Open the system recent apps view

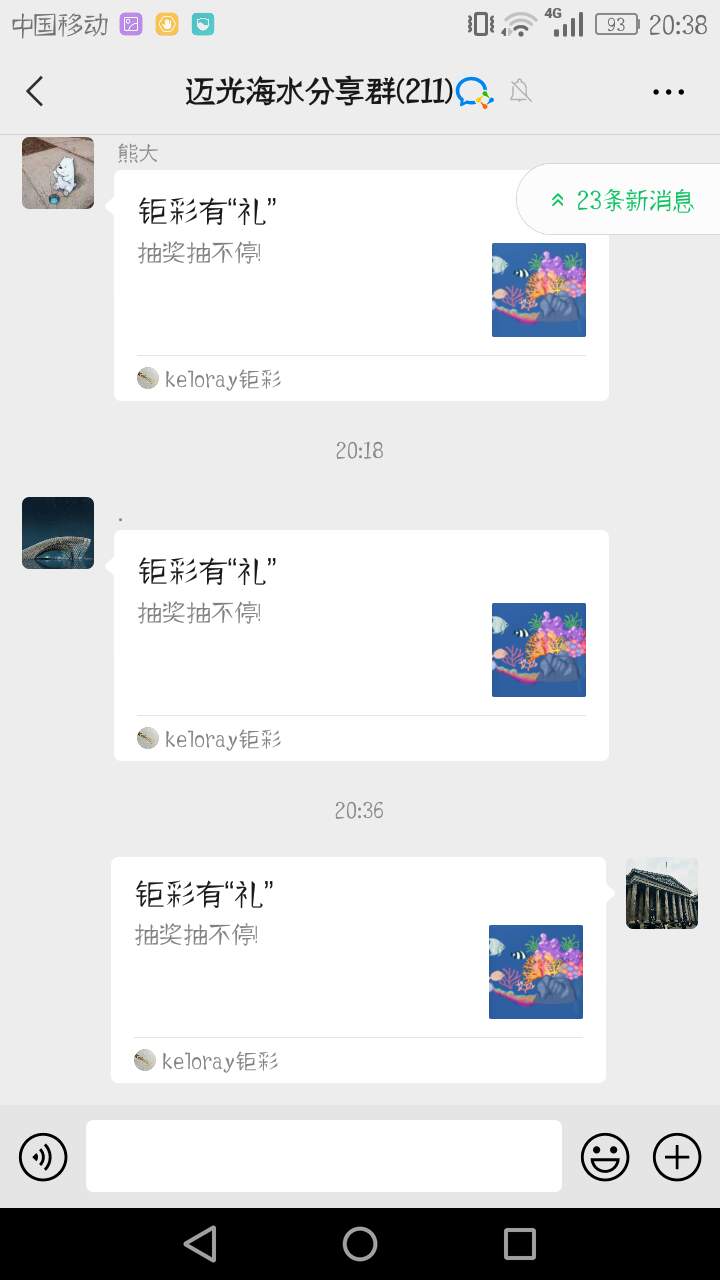(520, 1244)
